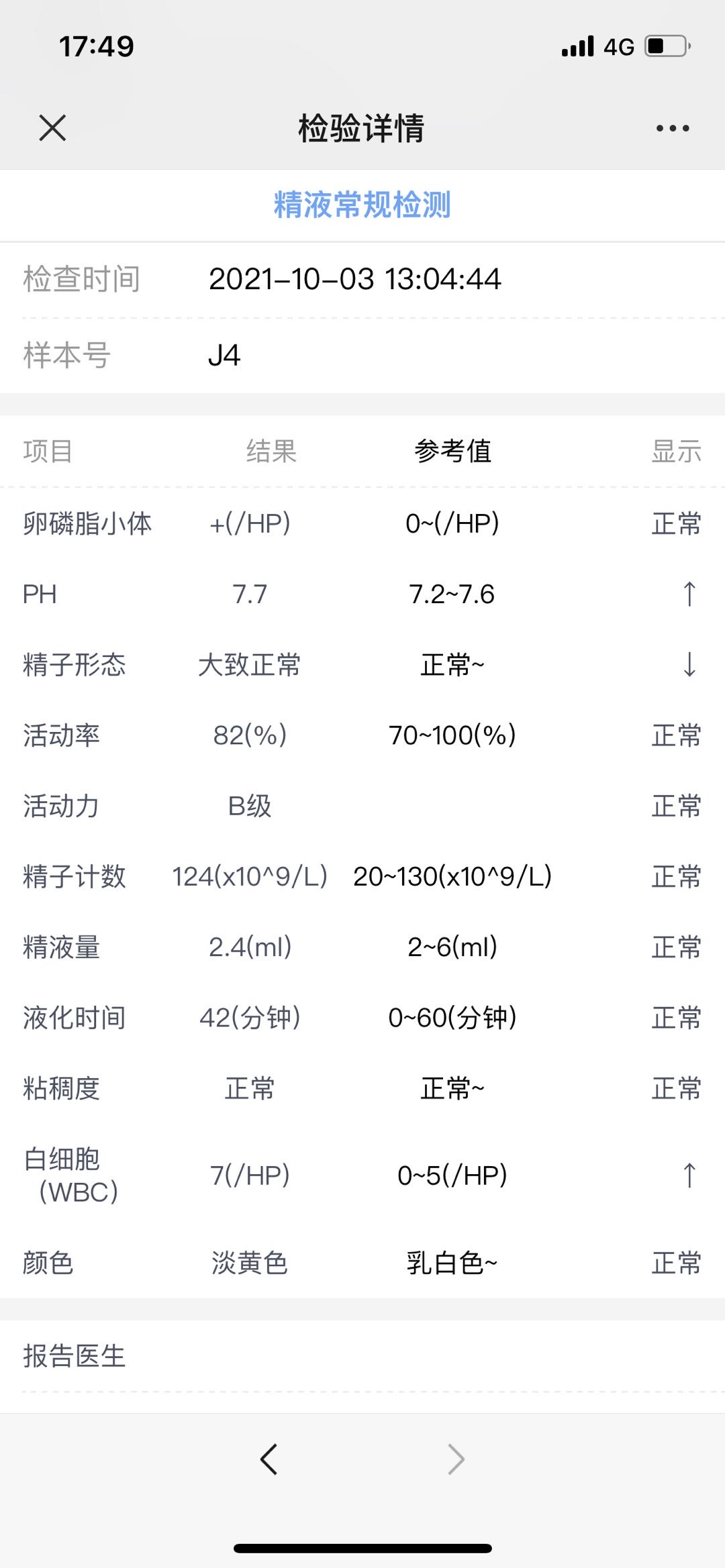Go back with the bottom left arrow

click(269, 1459)
